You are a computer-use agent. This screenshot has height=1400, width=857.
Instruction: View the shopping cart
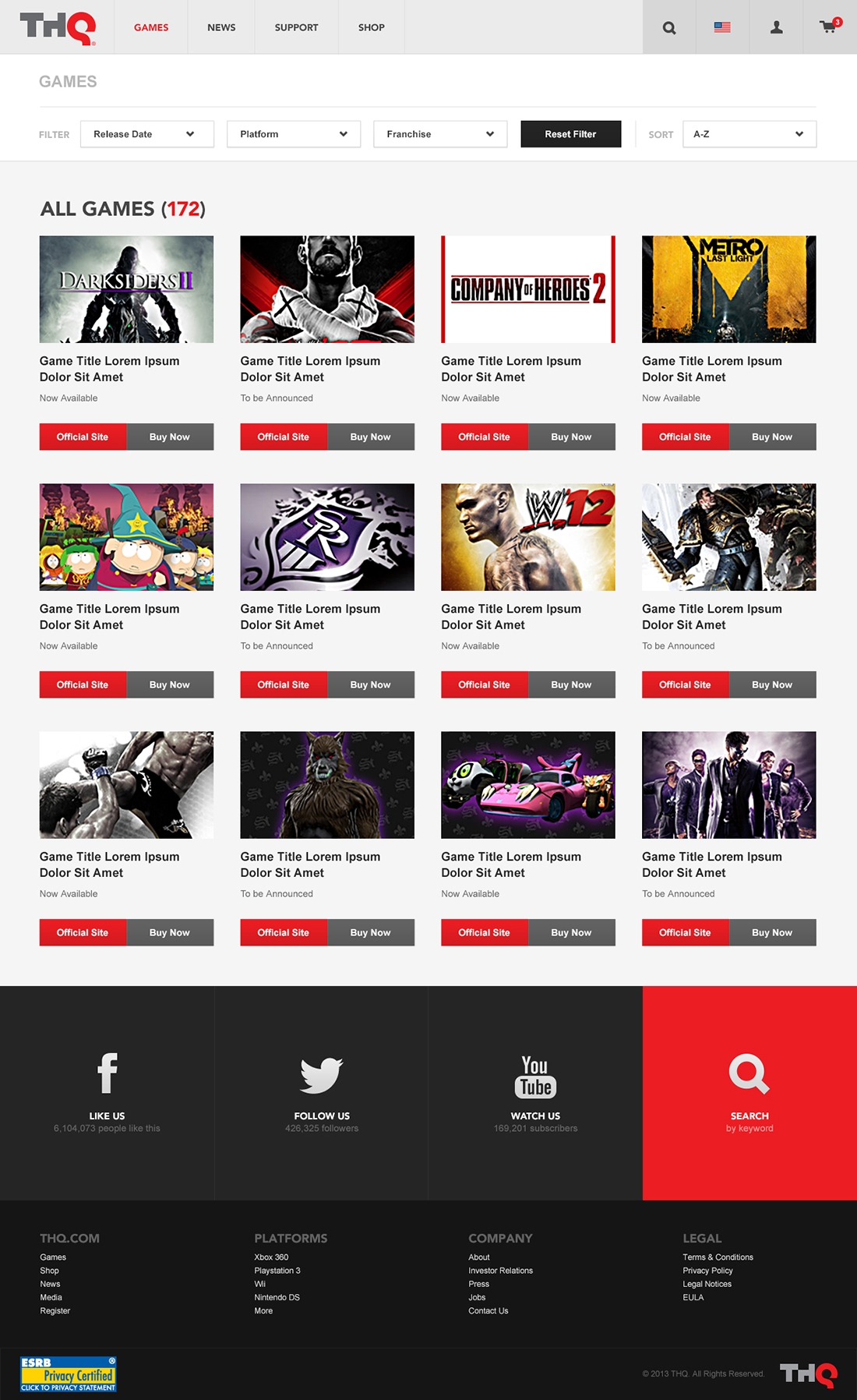829,27
